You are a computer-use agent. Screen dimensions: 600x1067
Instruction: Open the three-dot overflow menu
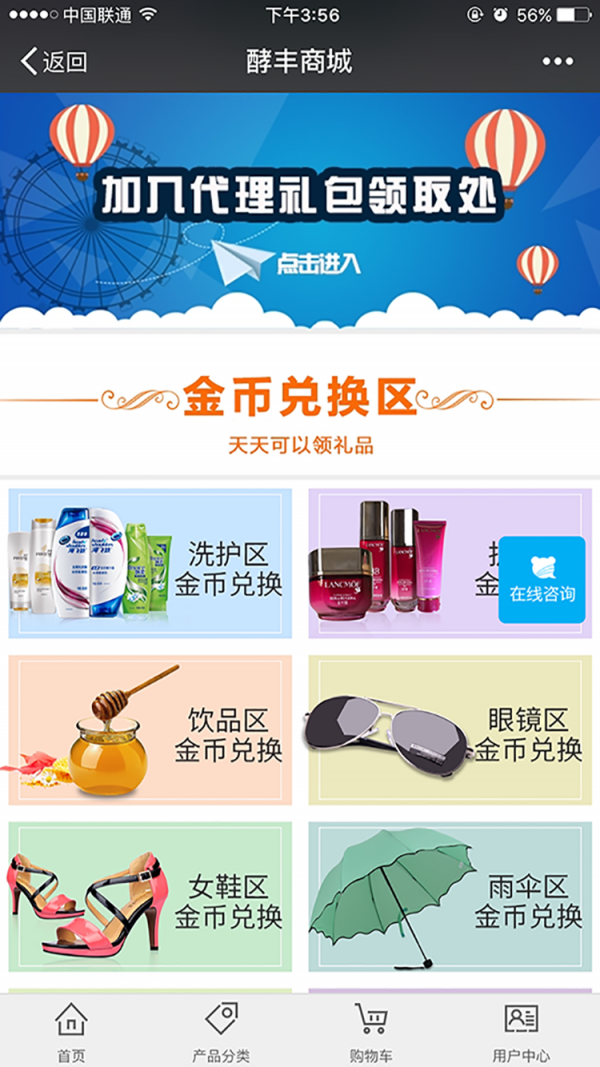[558, 62]
